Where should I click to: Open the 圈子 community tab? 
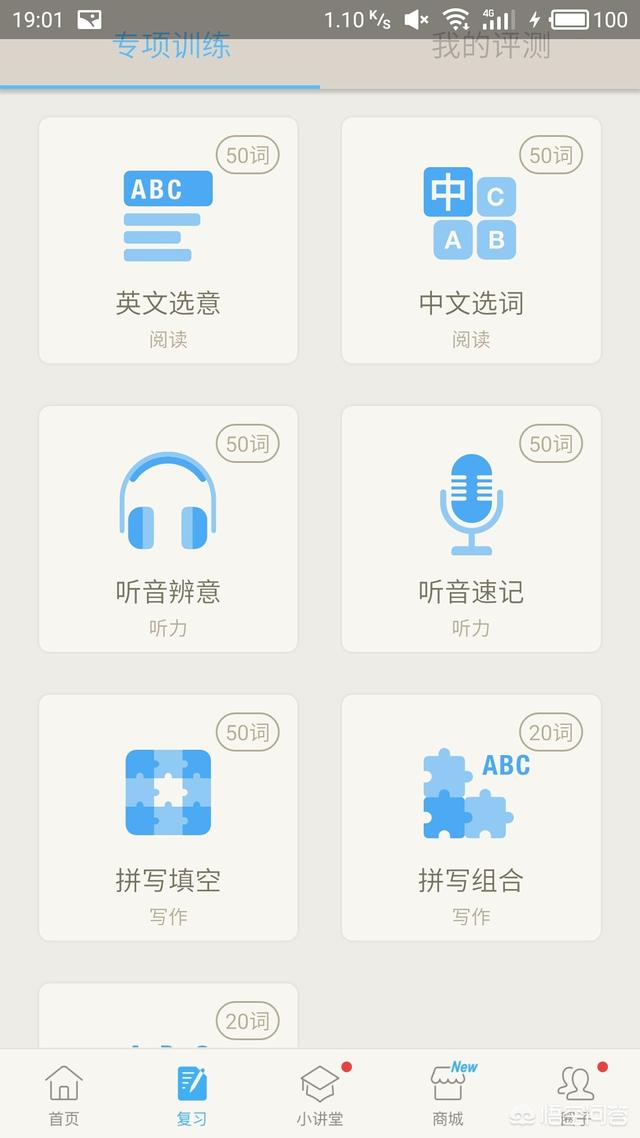click(575, 1094)
